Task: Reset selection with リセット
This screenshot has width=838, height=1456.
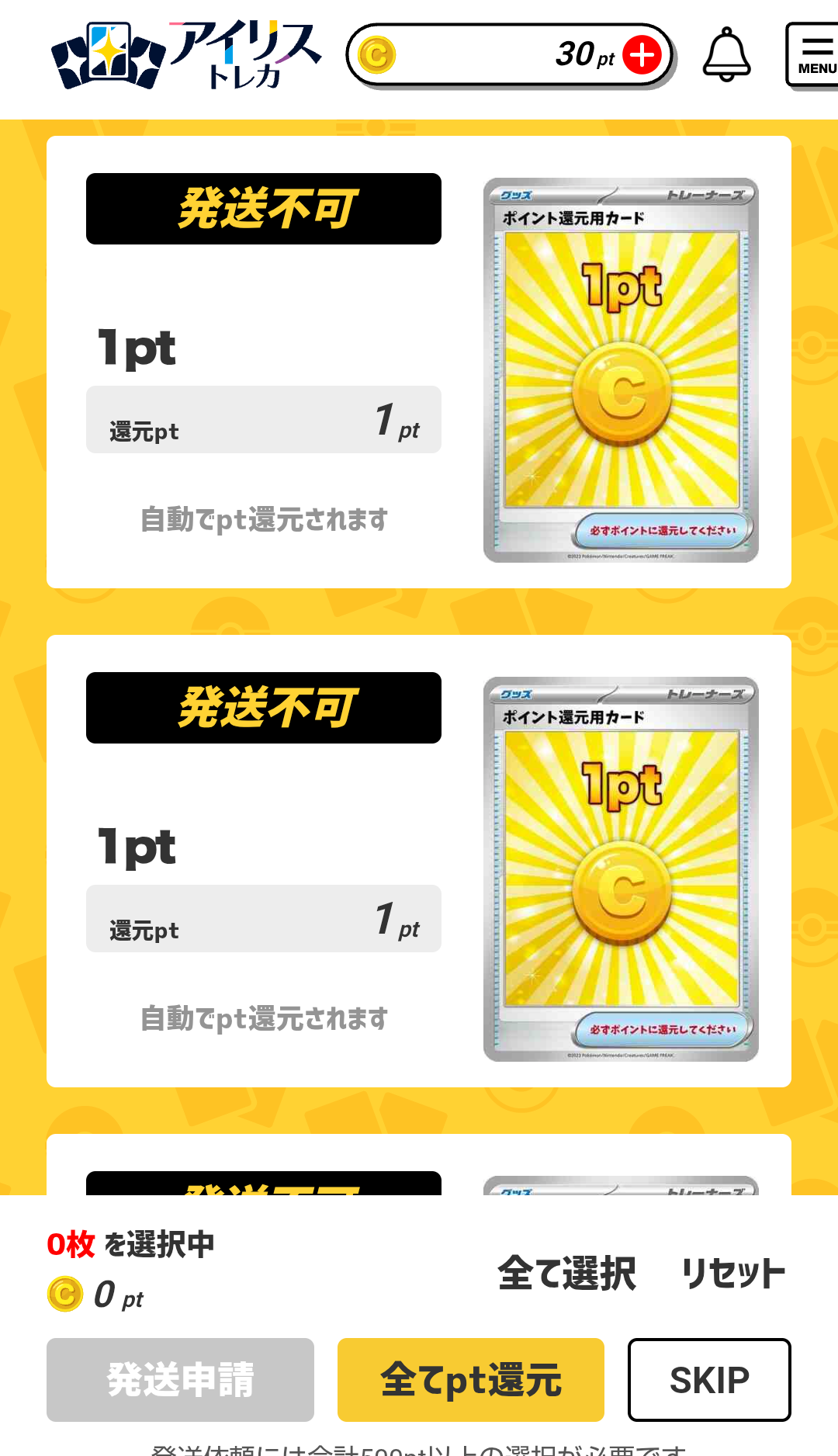Action: point(732,1273)
